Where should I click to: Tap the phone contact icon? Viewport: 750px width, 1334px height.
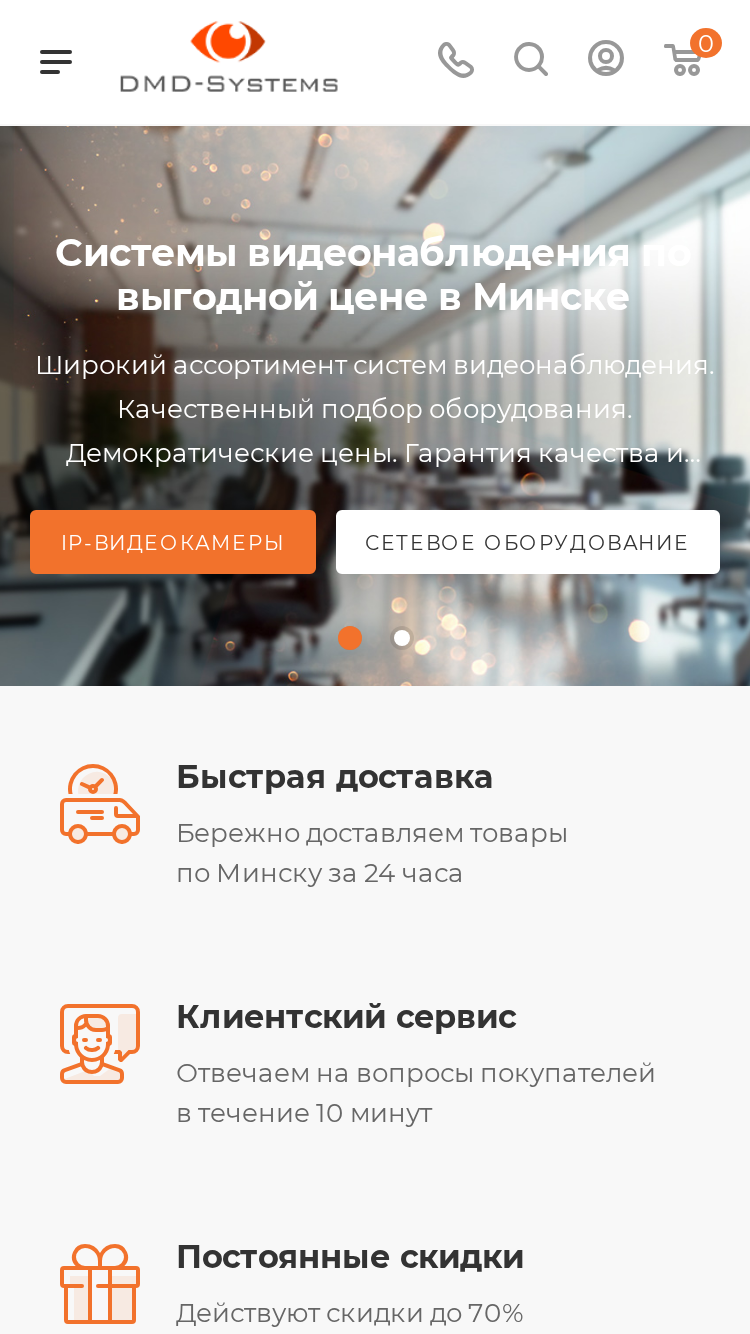tap(455, 60)
